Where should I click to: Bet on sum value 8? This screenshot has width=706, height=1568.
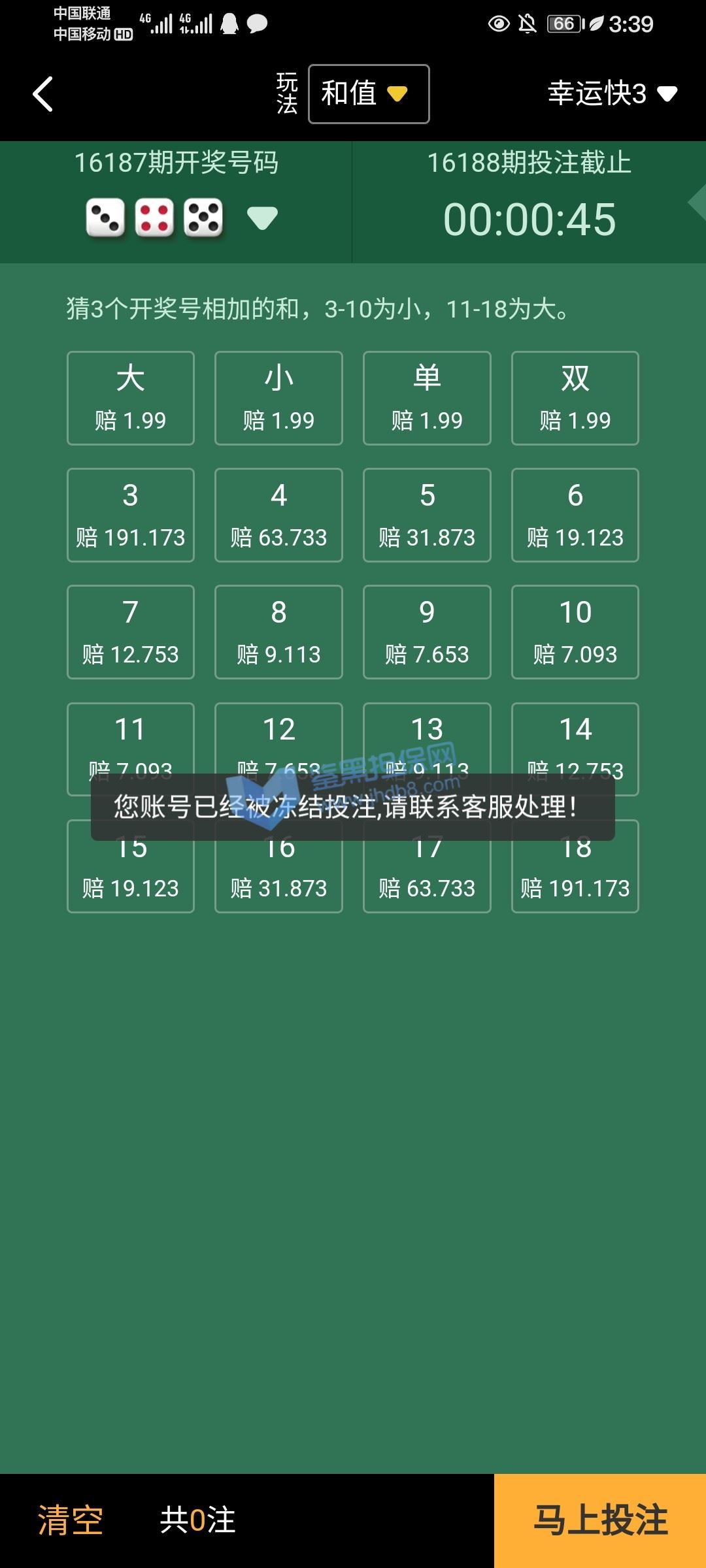pyautogui.click(x=279, y=632)
